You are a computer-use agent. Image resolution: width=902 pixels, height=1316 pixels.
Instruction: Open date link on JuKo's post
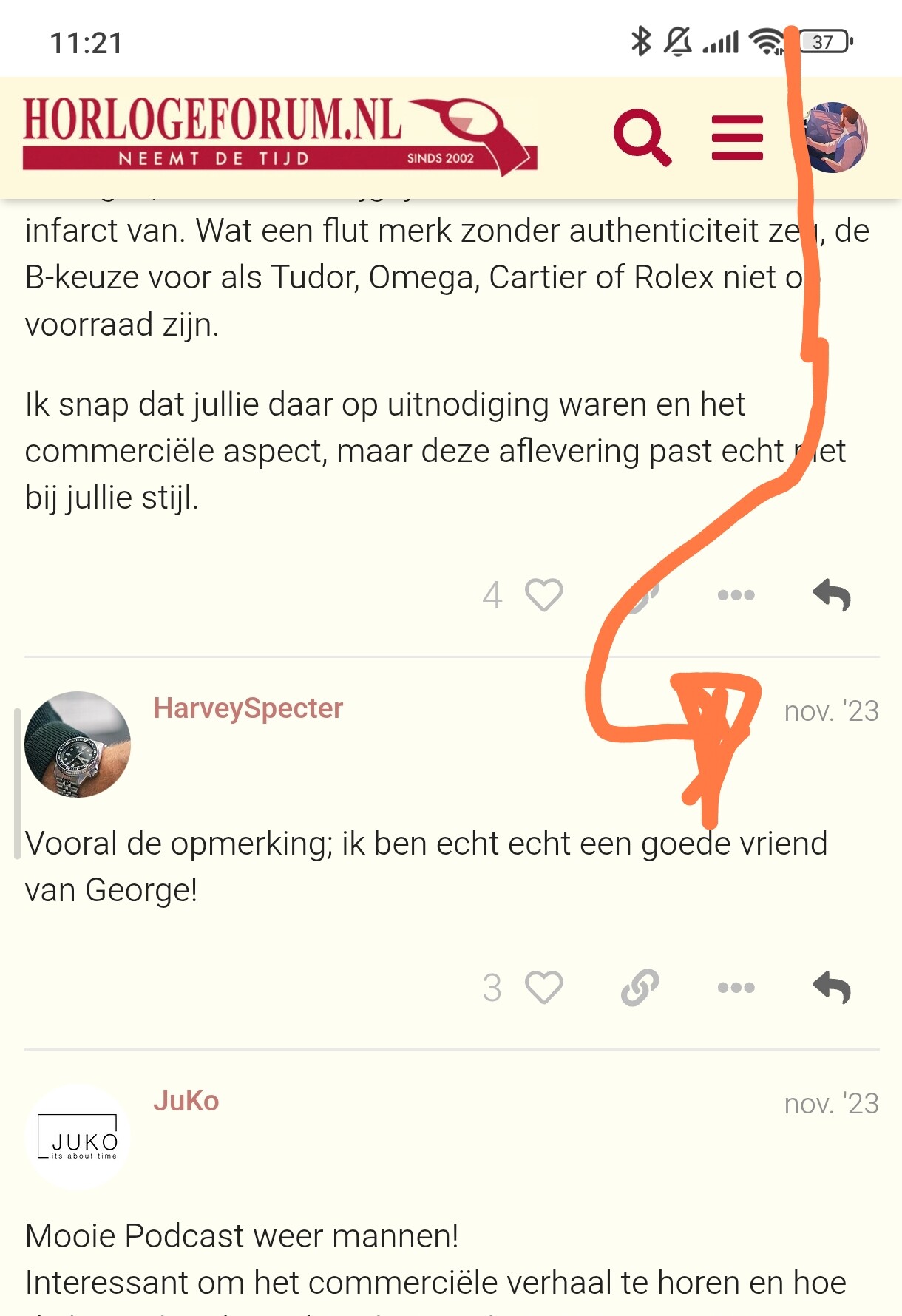831,1104
